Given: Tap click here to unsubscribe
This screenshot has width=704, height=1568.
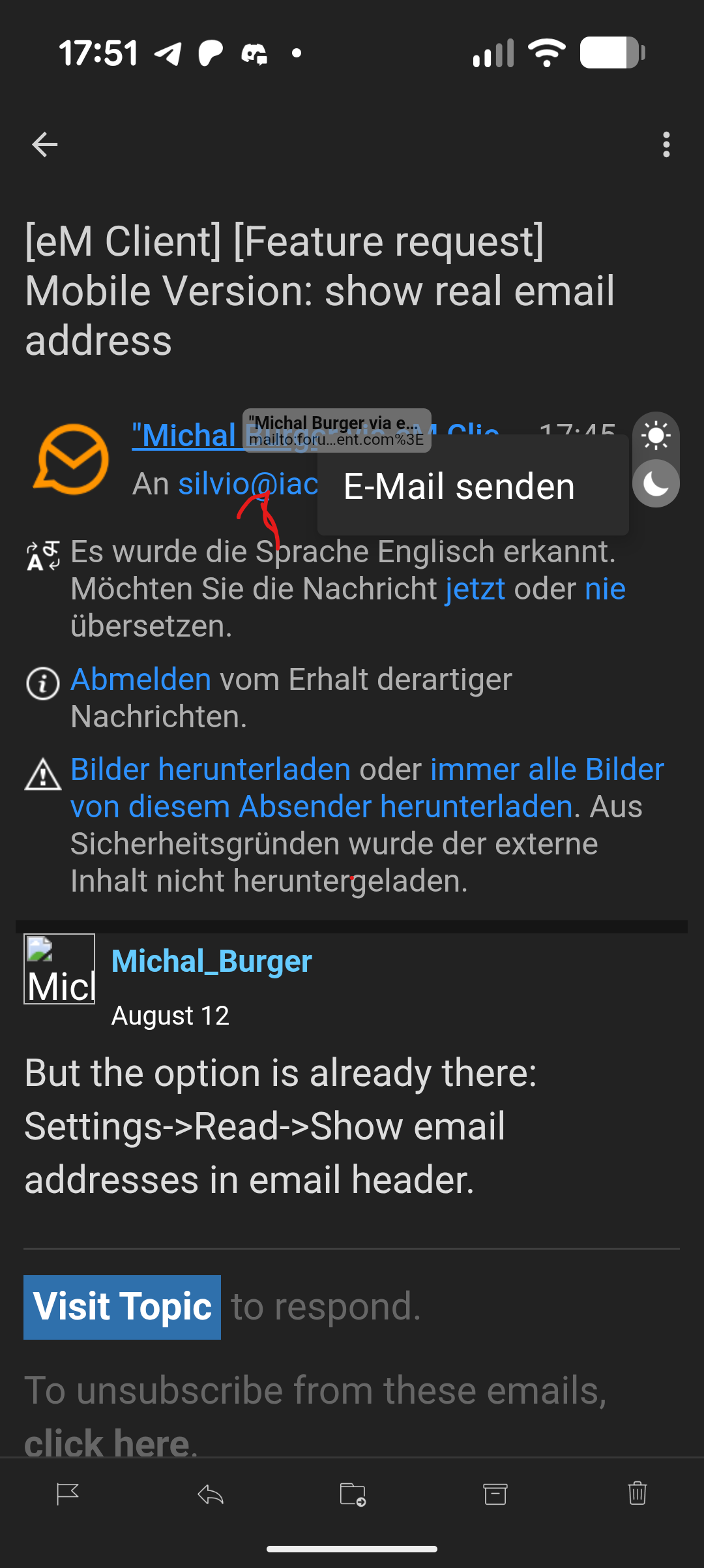Looking at the screenshot, I should click(108, 1441).
